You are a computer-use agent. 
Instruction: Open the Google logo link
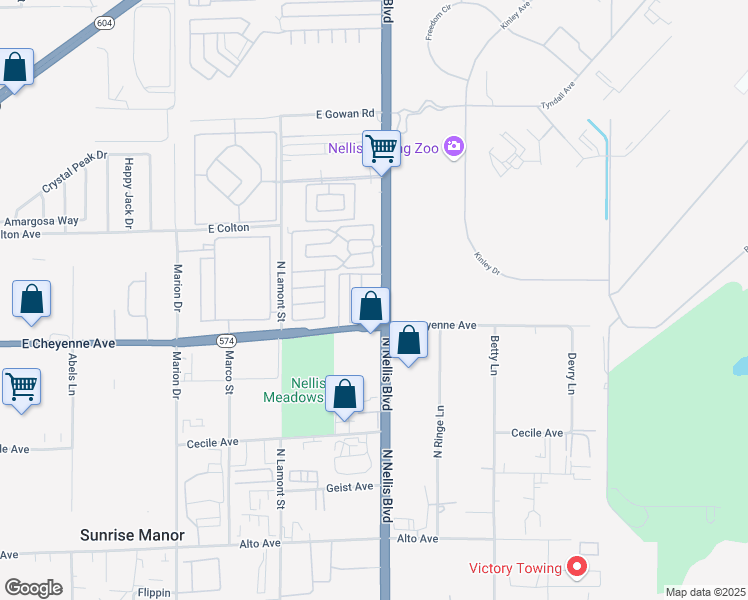[x=33, y=588]
